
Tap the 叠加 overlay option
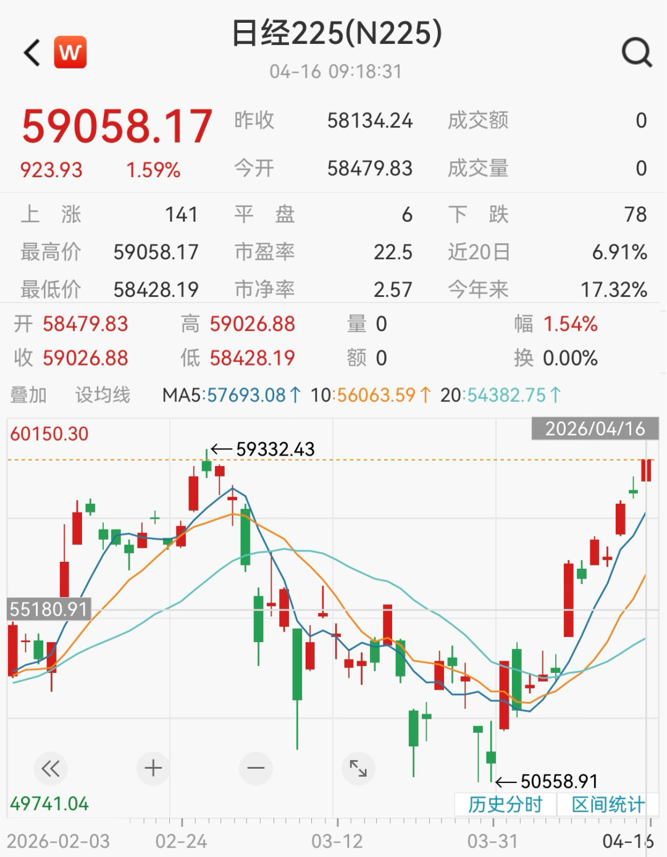[29, 395]
